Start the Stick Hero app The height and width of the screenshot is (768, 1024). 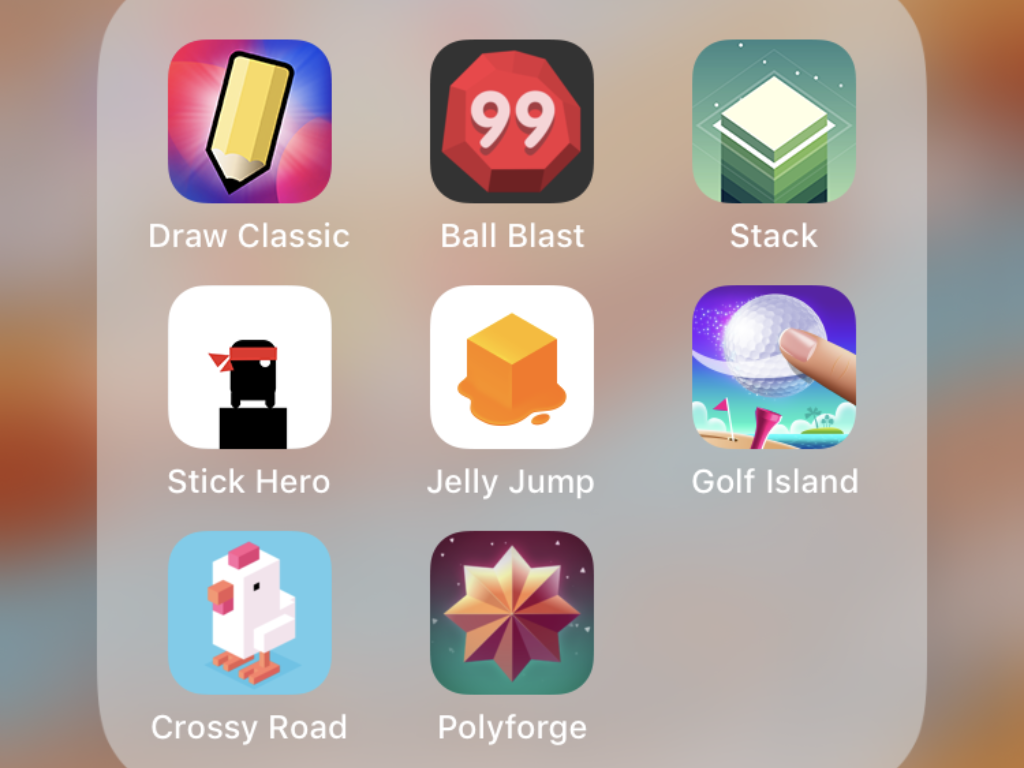pyautogui.click(x=249, y=367)
